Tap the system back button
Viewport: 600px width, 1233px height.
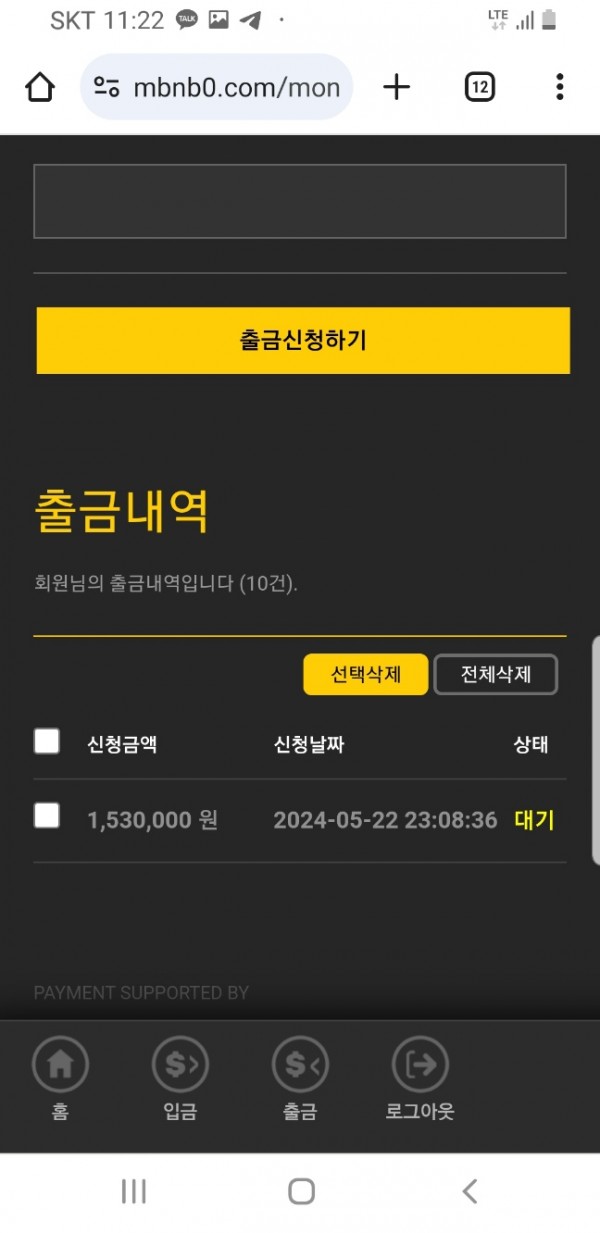point(469,1191)
